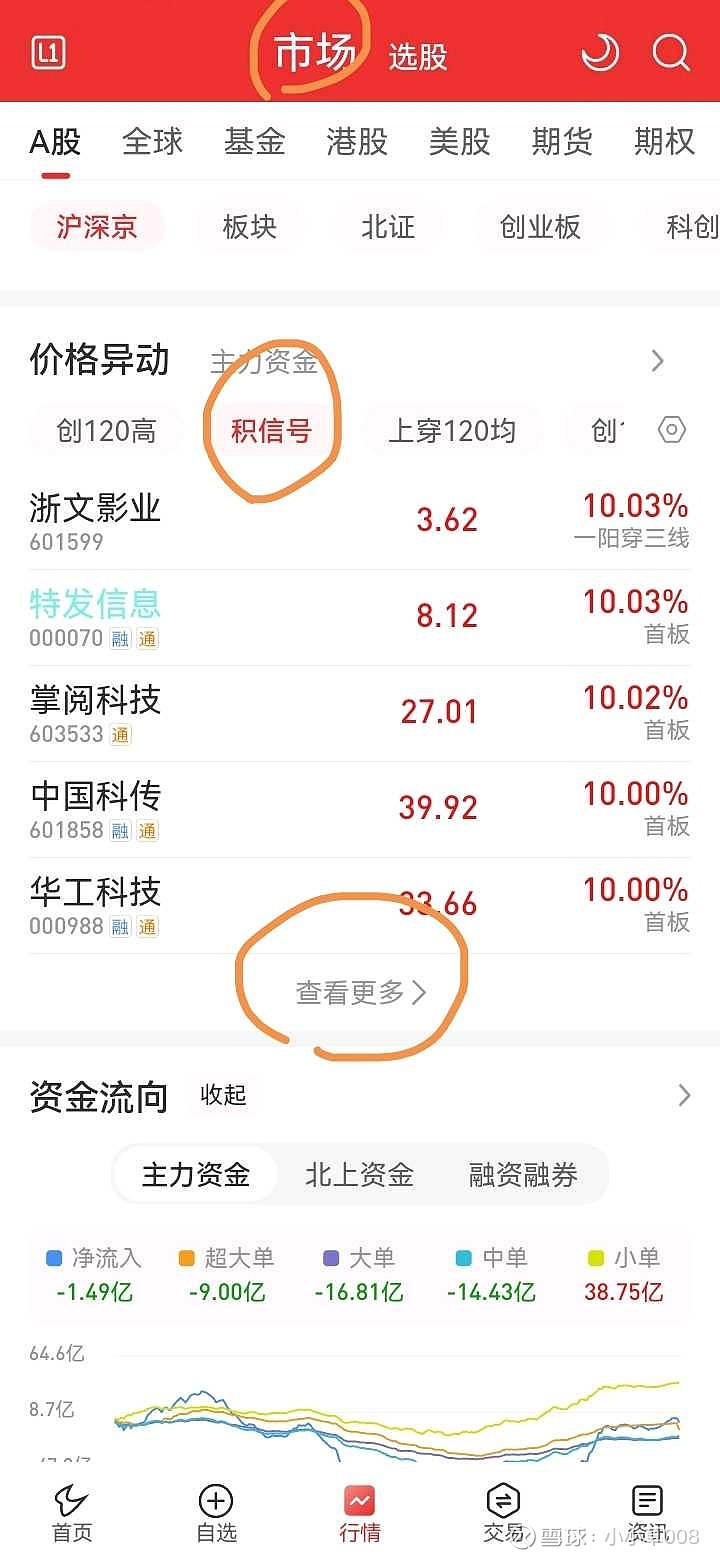Open stock 中国科传 601858
Image resolution: width=720 pixels, height=1559 pixels.
pyautogui.click(x=360, y=809)
